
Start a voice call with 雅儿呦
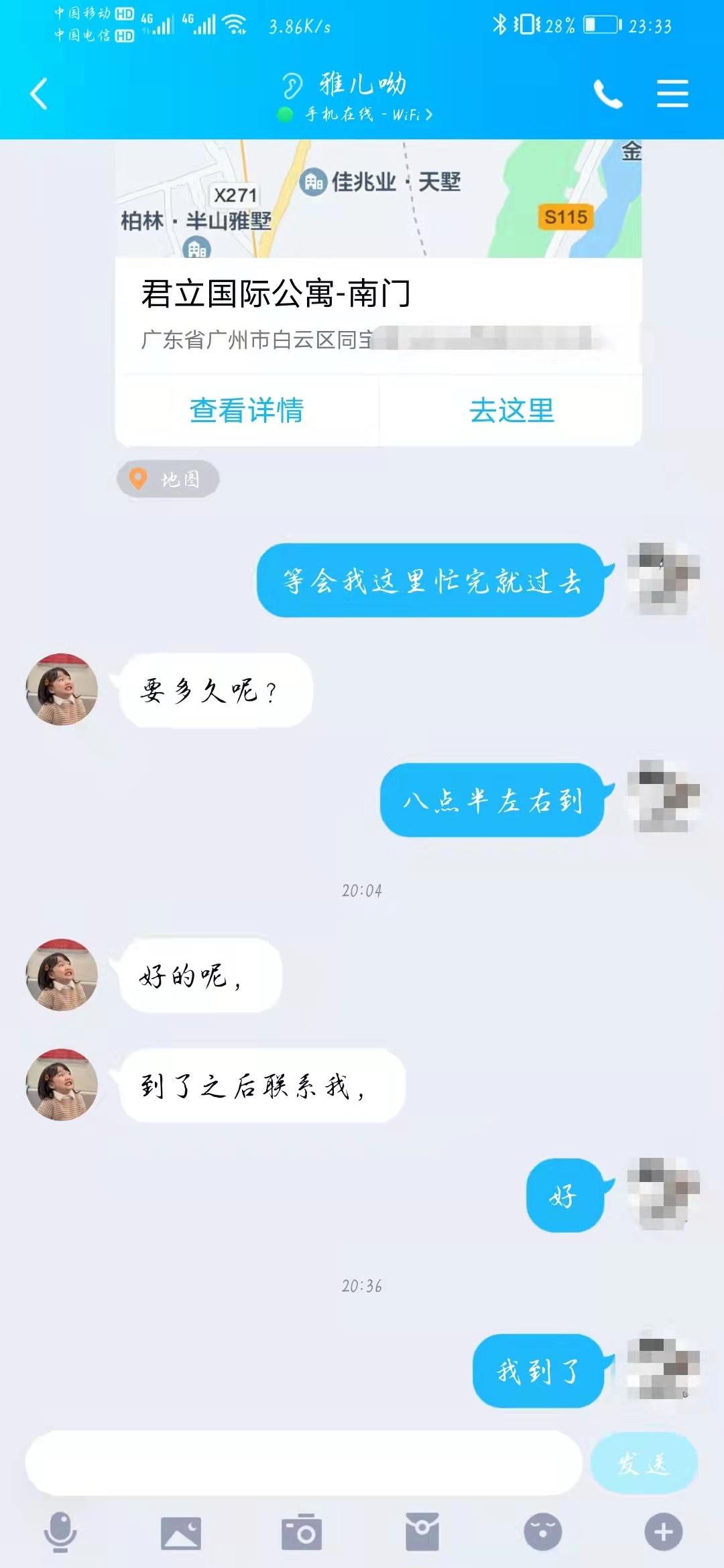(x=607, y=94)
